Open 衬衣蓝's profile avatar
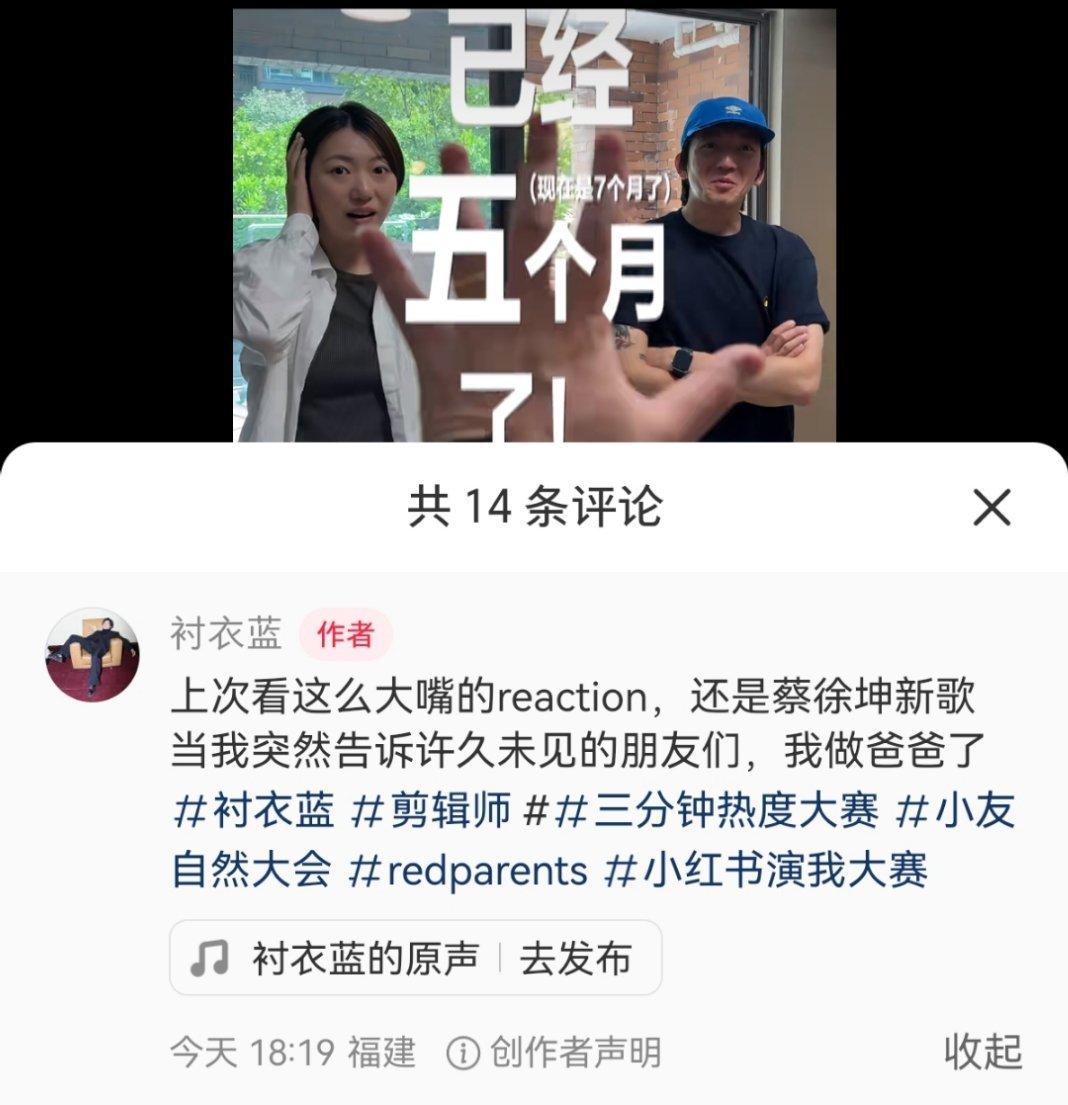1068x1105 pixels. pos(92,654)
